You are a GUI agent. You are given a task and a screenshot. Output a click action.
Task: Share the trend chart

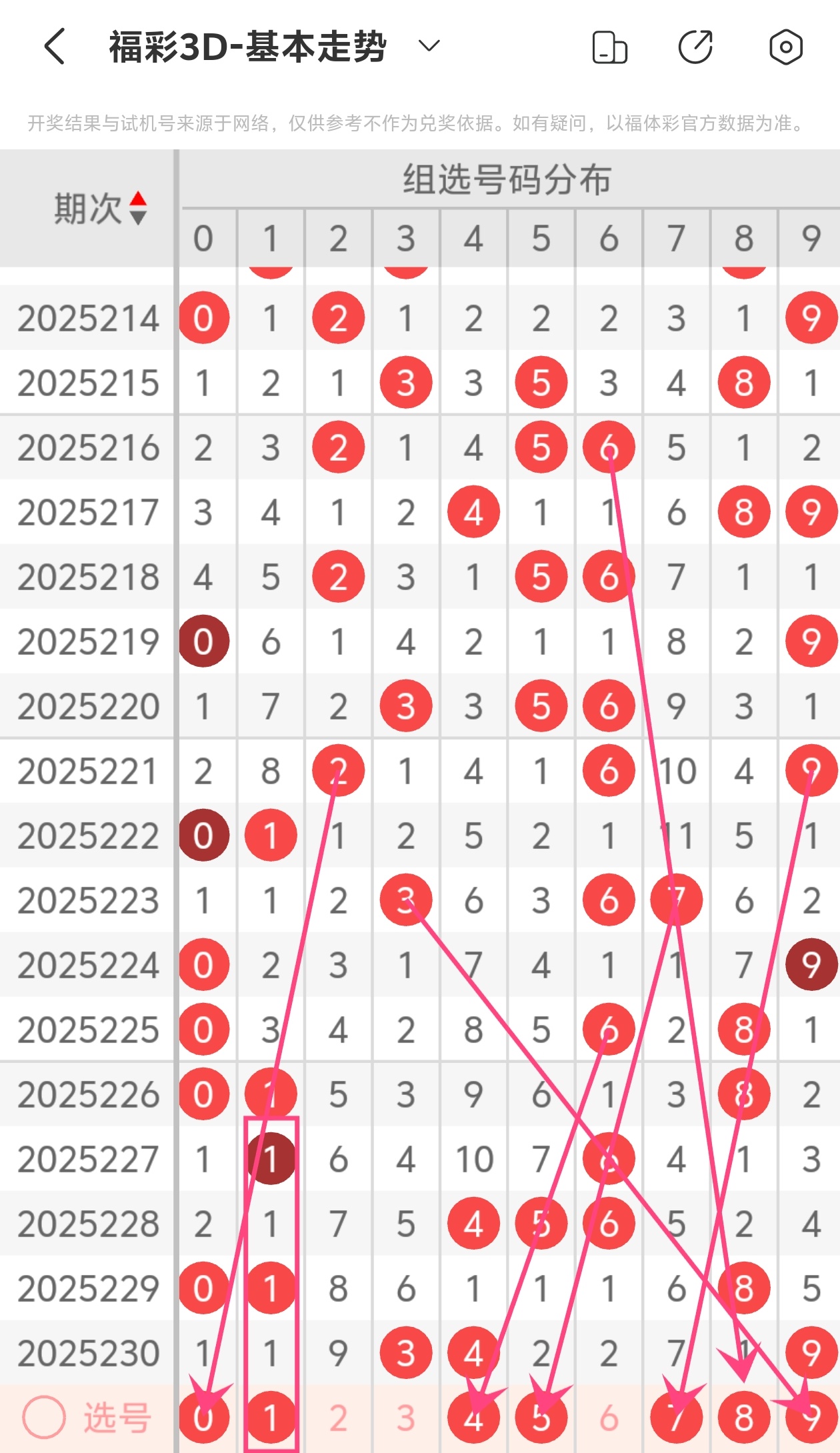click(x=695, y=47)
